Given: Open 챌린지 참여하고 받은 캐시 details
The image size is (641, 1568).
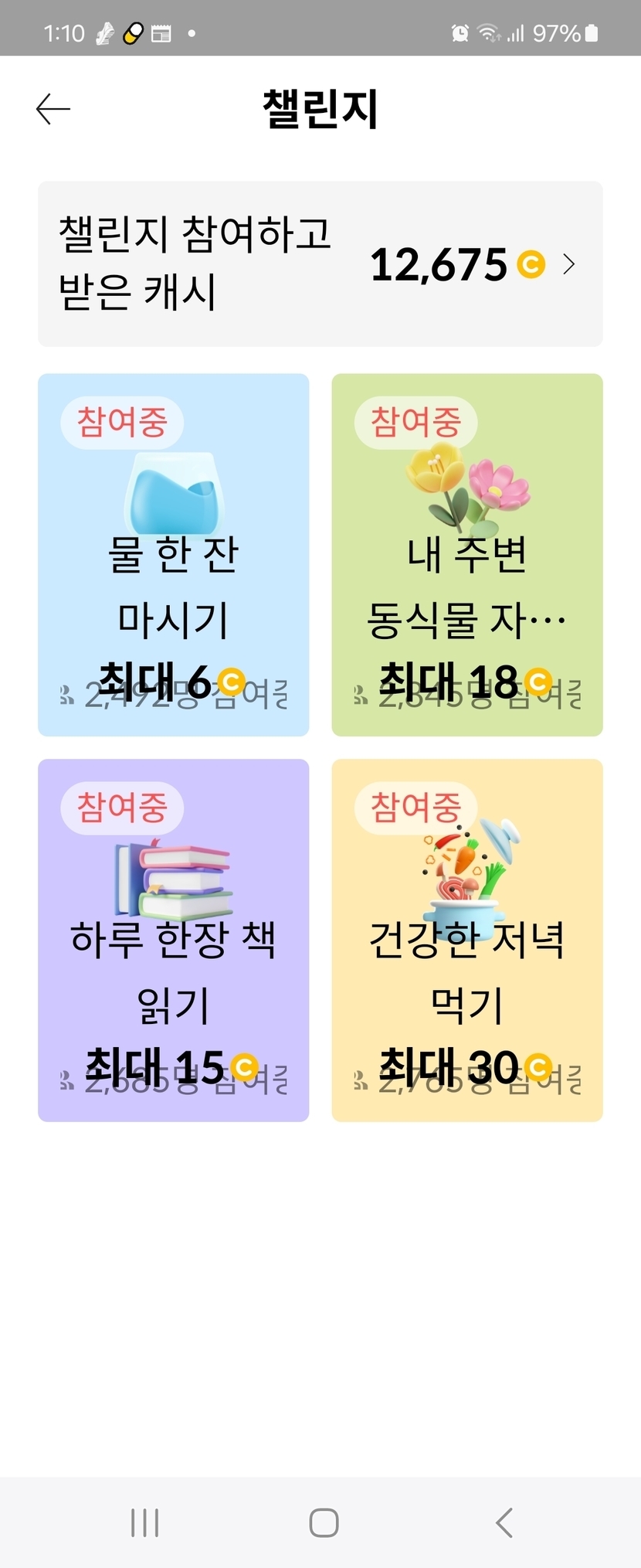Looking at the screenshot, I should click(x=320, y=264).
